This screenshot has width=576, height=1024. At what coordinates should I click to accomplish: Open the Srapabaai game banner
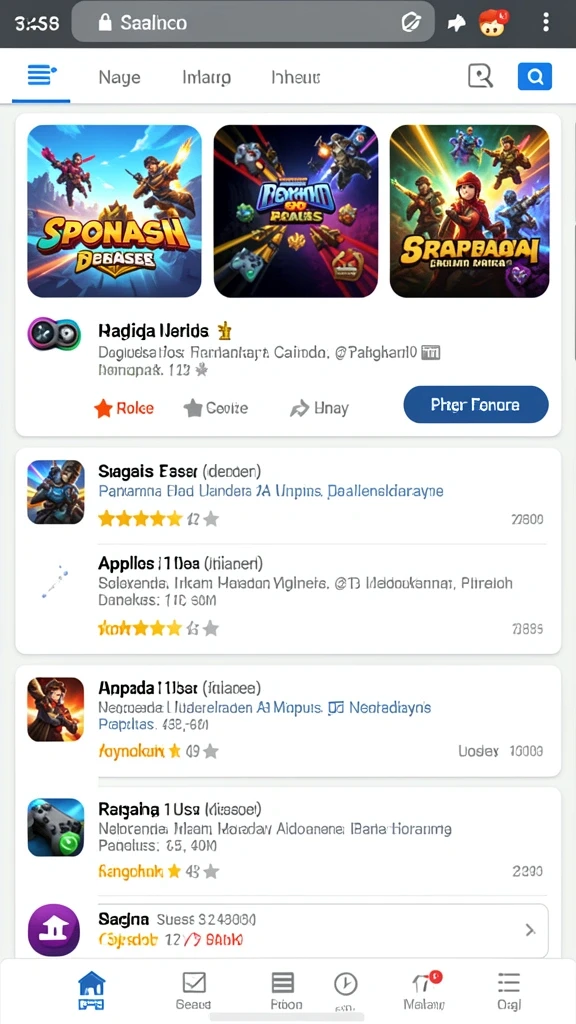tap(469, 211)
